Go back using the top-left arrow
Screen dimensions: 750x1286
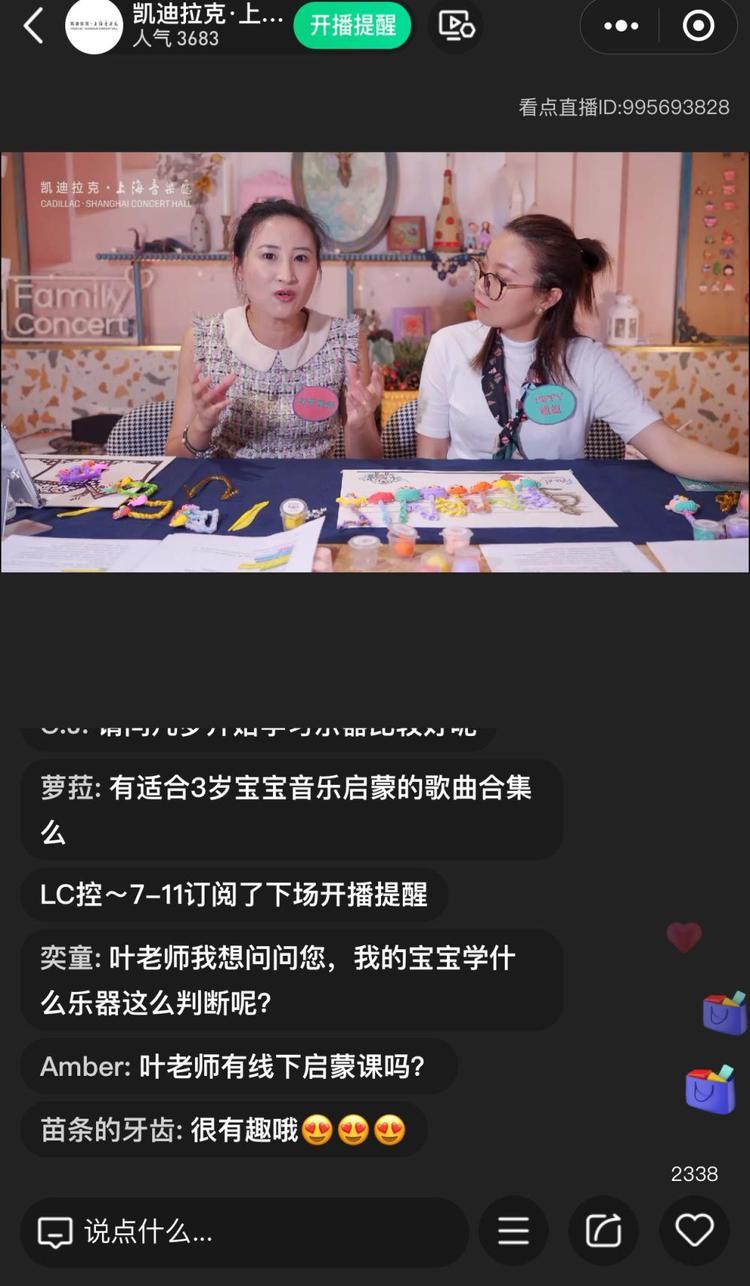[x=33, y=26]
